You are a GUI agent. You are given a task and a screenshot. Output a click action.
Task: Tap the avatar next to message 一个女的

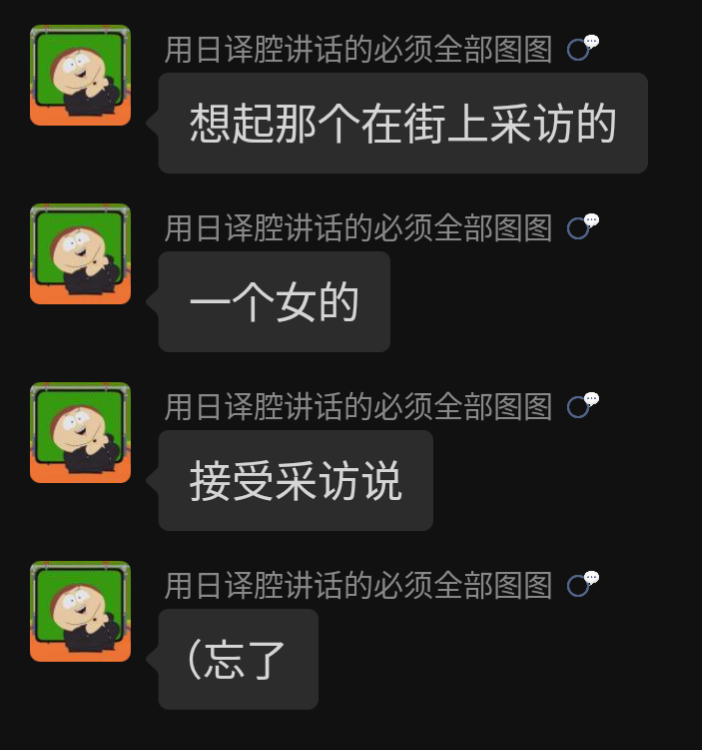tap(80, 254)
